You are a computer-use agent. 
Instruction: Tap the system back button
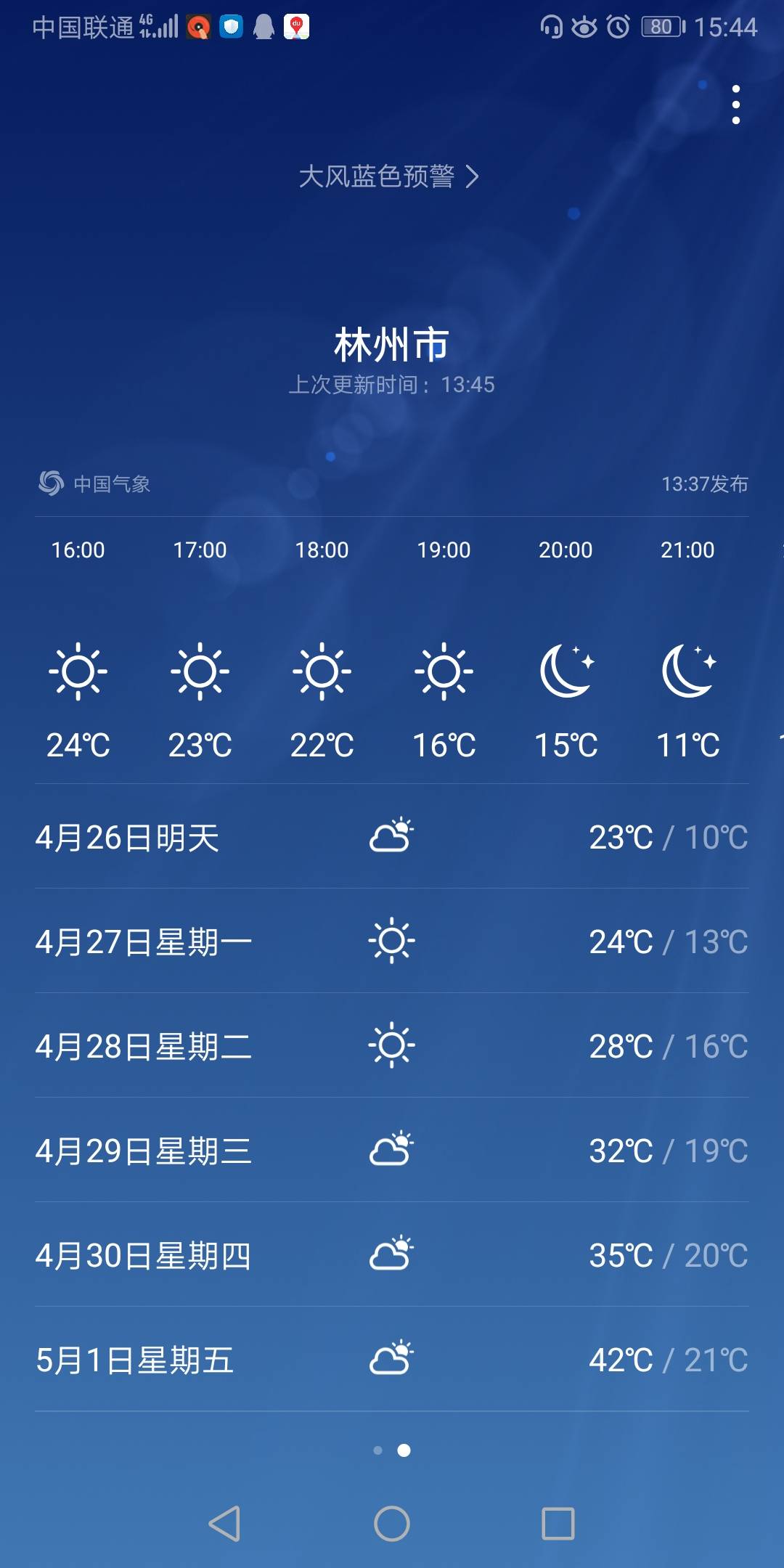coord(224,1523)
